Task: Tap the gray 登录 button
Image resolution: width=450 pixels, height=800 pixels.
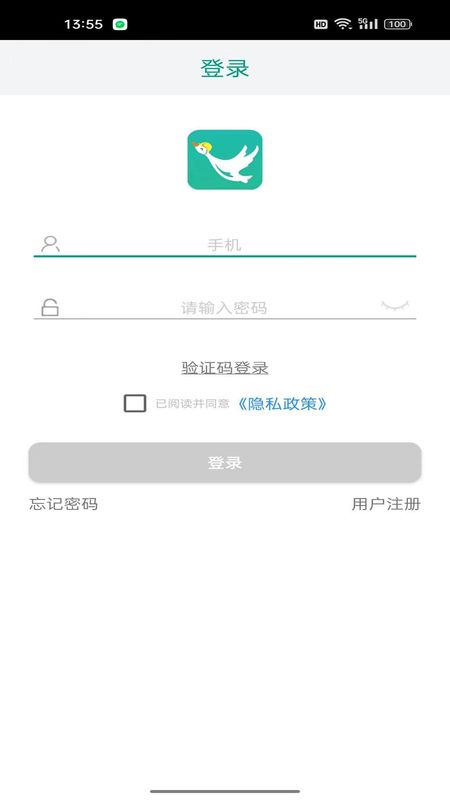Action: coord(224,463)
